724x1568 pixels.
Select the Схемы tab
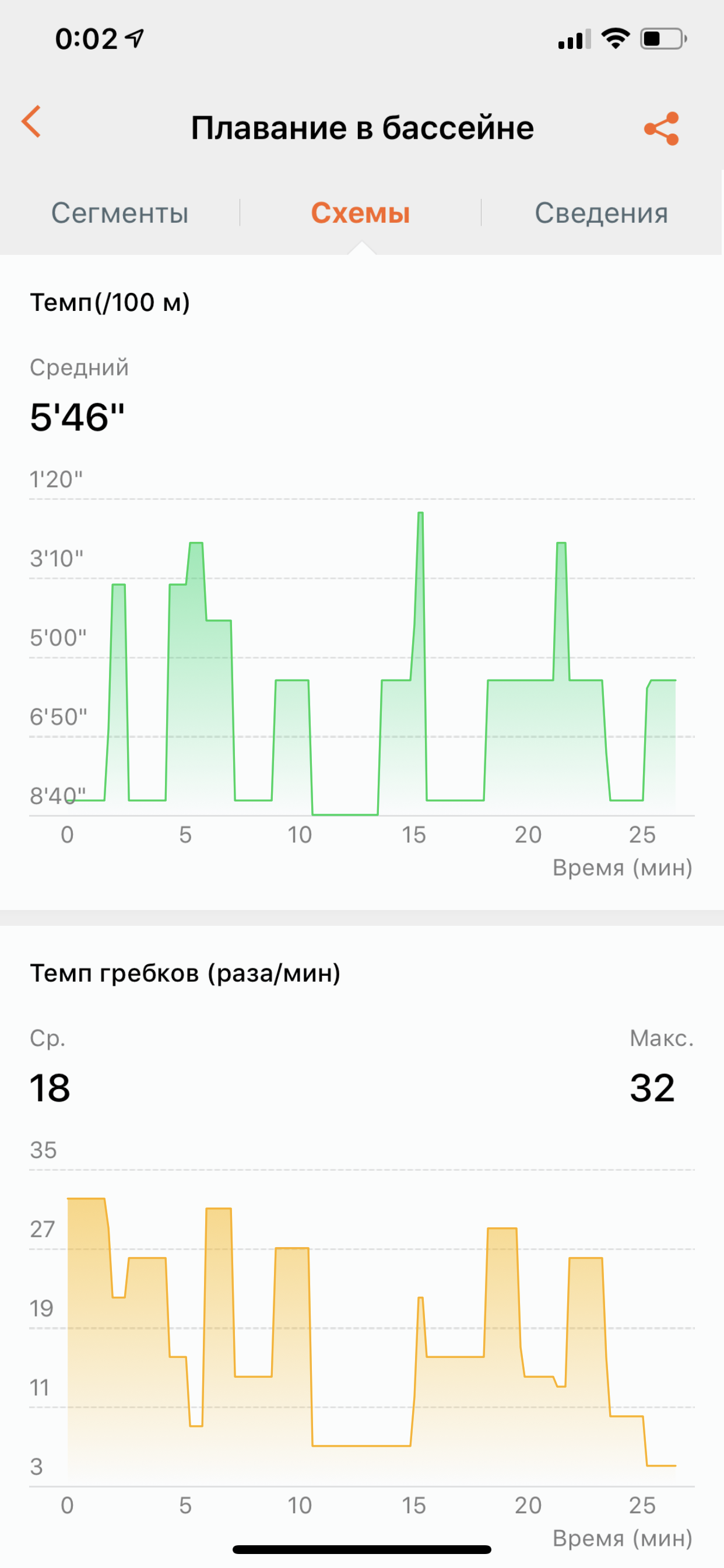point(361,213)
